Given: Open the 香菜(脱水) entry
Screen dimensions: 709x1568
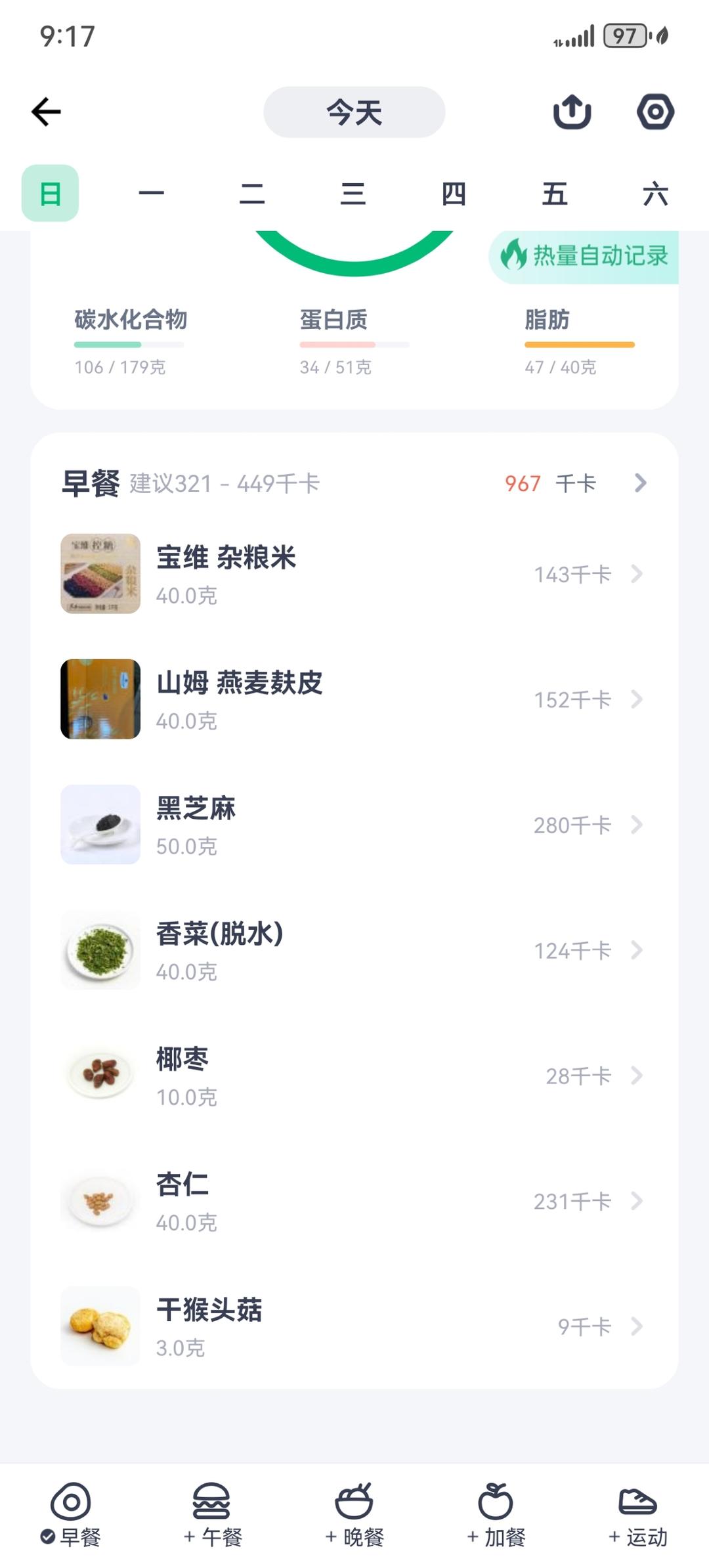Looking at the screenshot, I should pyautogui.click(x=354, y=951).
